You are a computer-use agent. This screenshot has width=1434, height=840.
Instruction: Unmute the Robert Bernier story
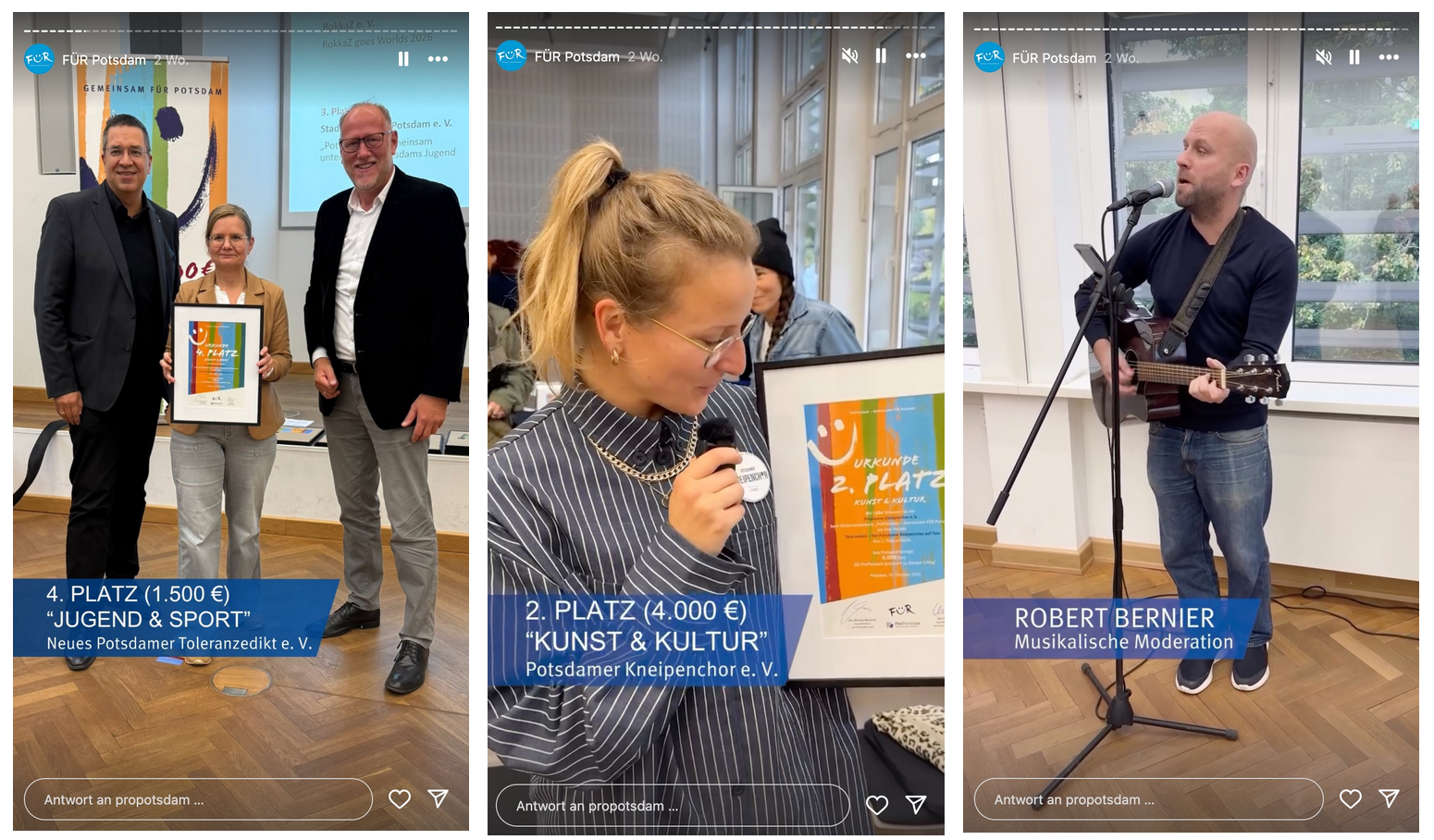[1324, 57]
